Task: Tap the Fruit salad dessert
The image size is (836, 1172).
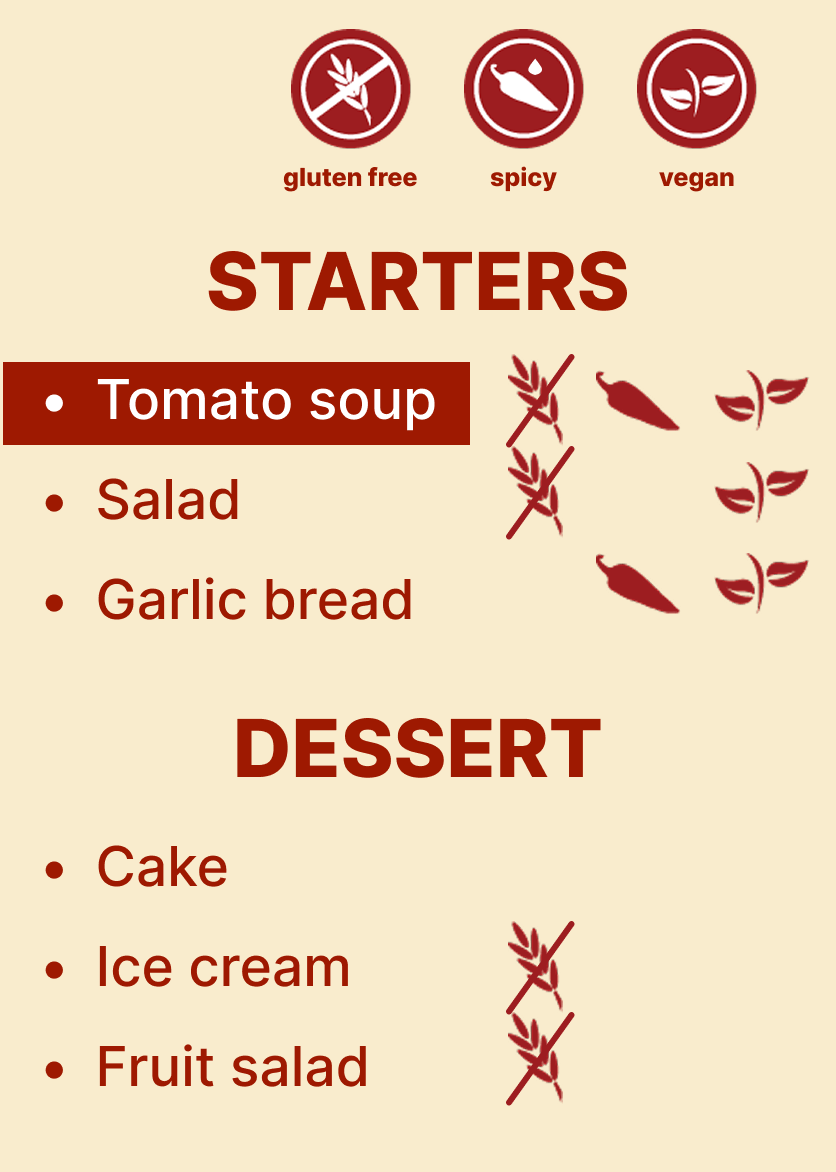Action: pyautogui.click(x=233, y=1067)
